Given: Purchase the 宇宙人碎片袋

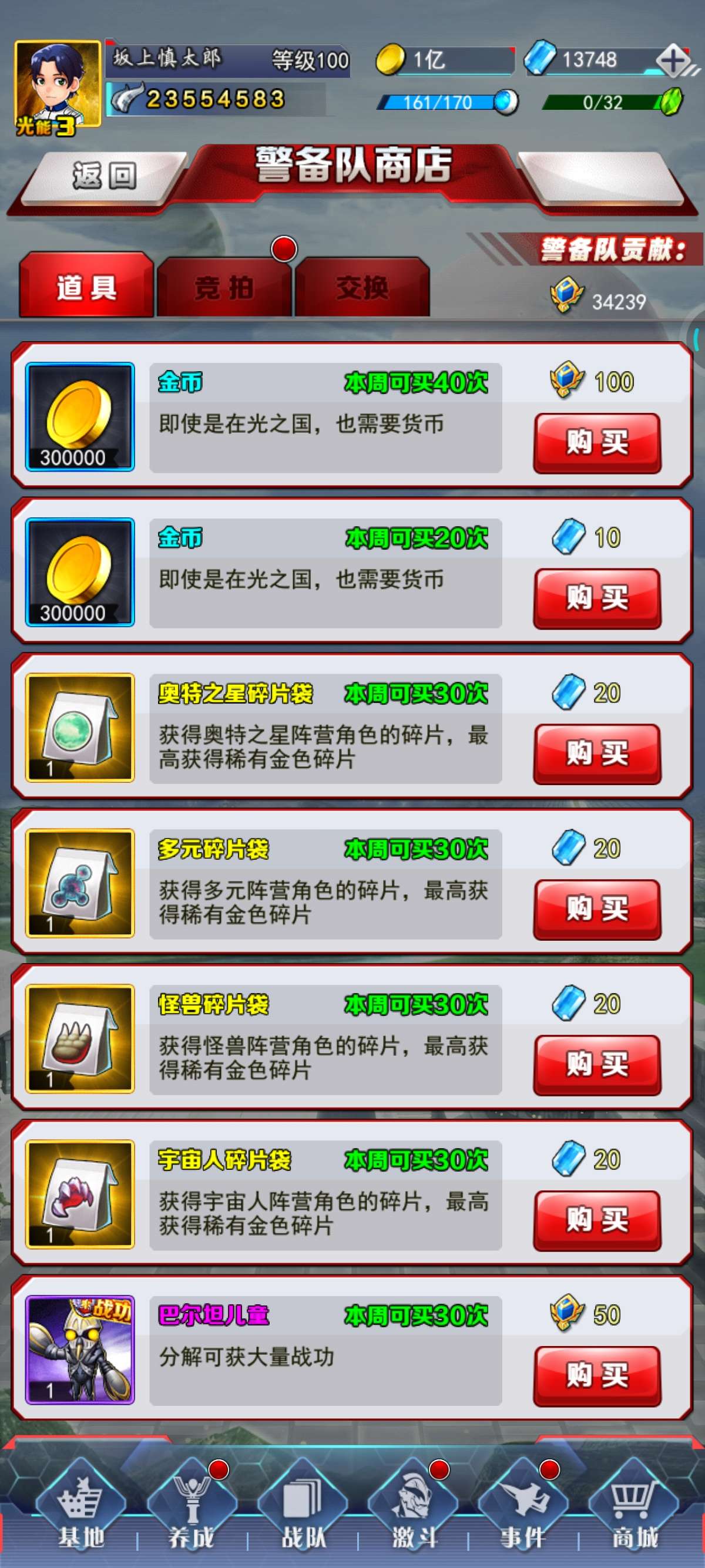Looking at the screenshot, I should 597,1220.
